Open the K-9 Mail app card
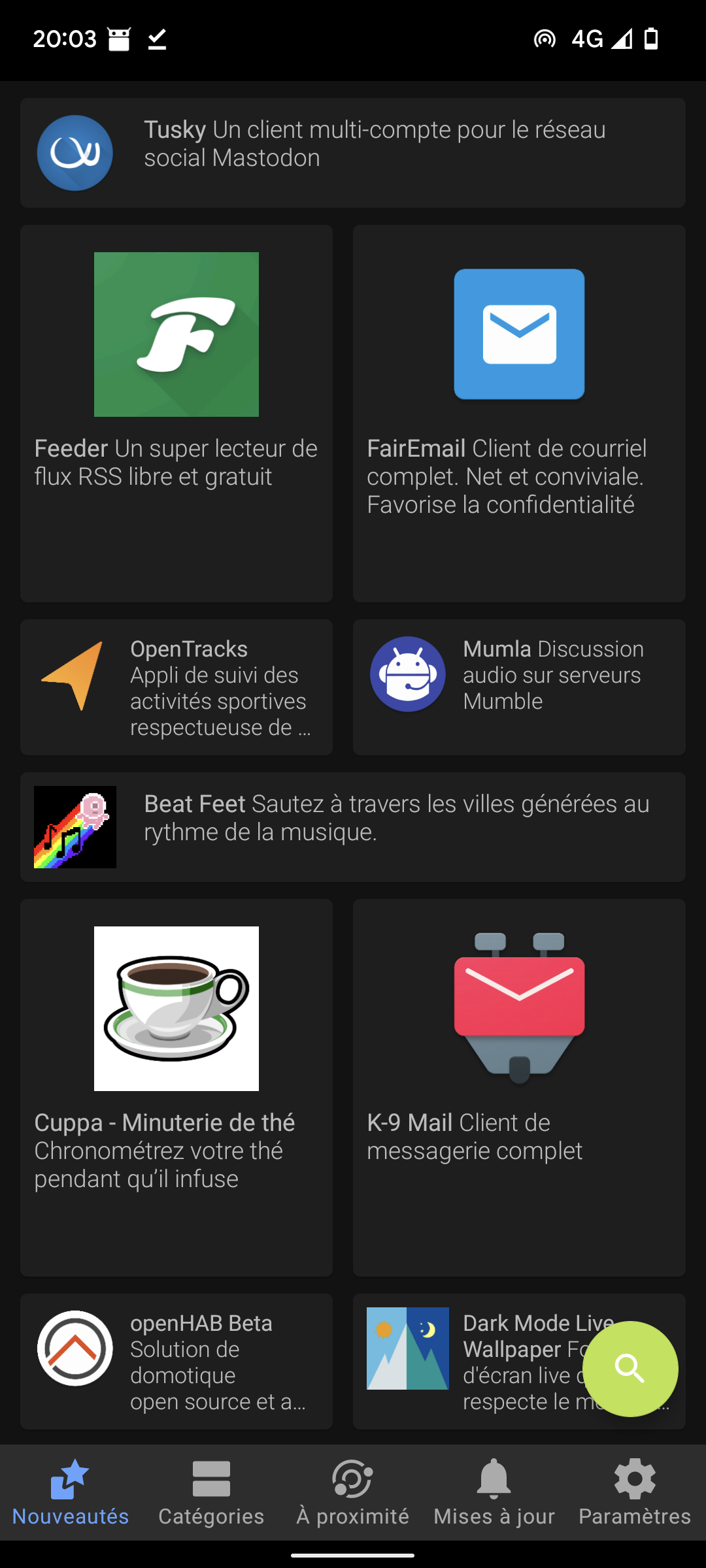The image size is (706, 1568). tap(519, 1088)
